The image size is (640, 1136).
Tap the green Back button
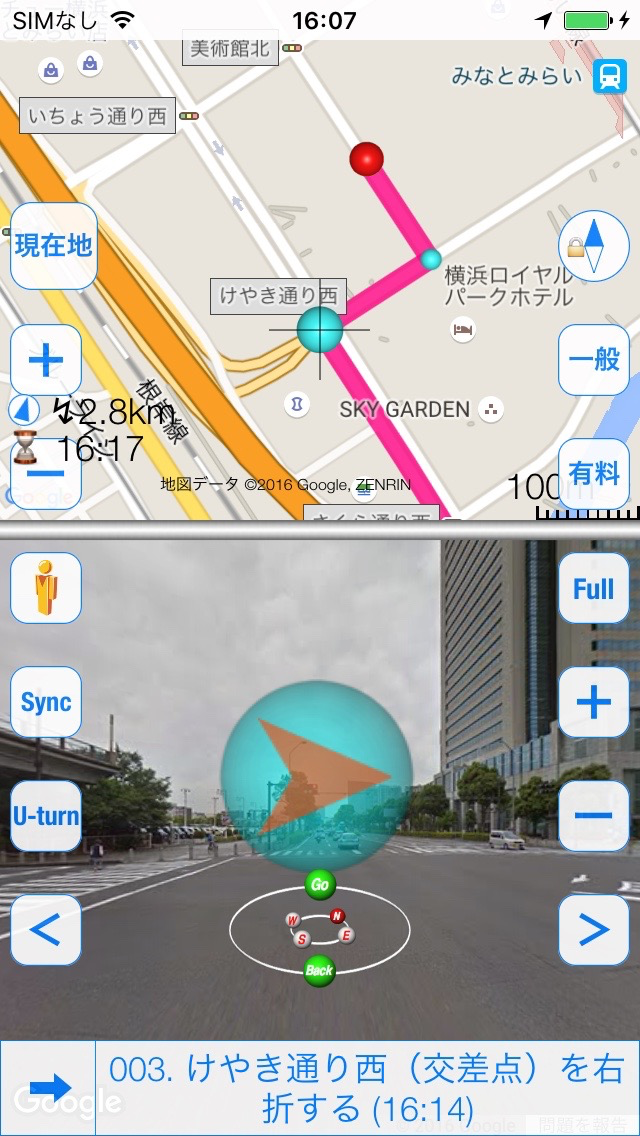pyautogui.click(x=320, y=970)
